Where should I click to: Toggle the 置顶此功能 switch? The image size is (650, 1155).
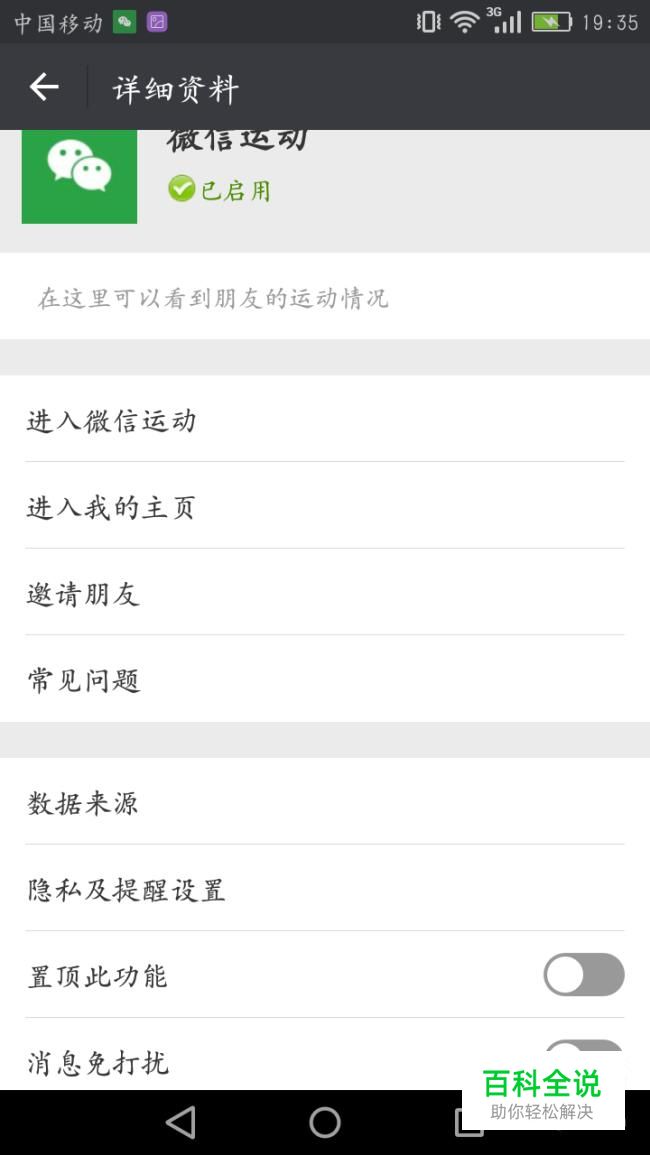(584, 974)
